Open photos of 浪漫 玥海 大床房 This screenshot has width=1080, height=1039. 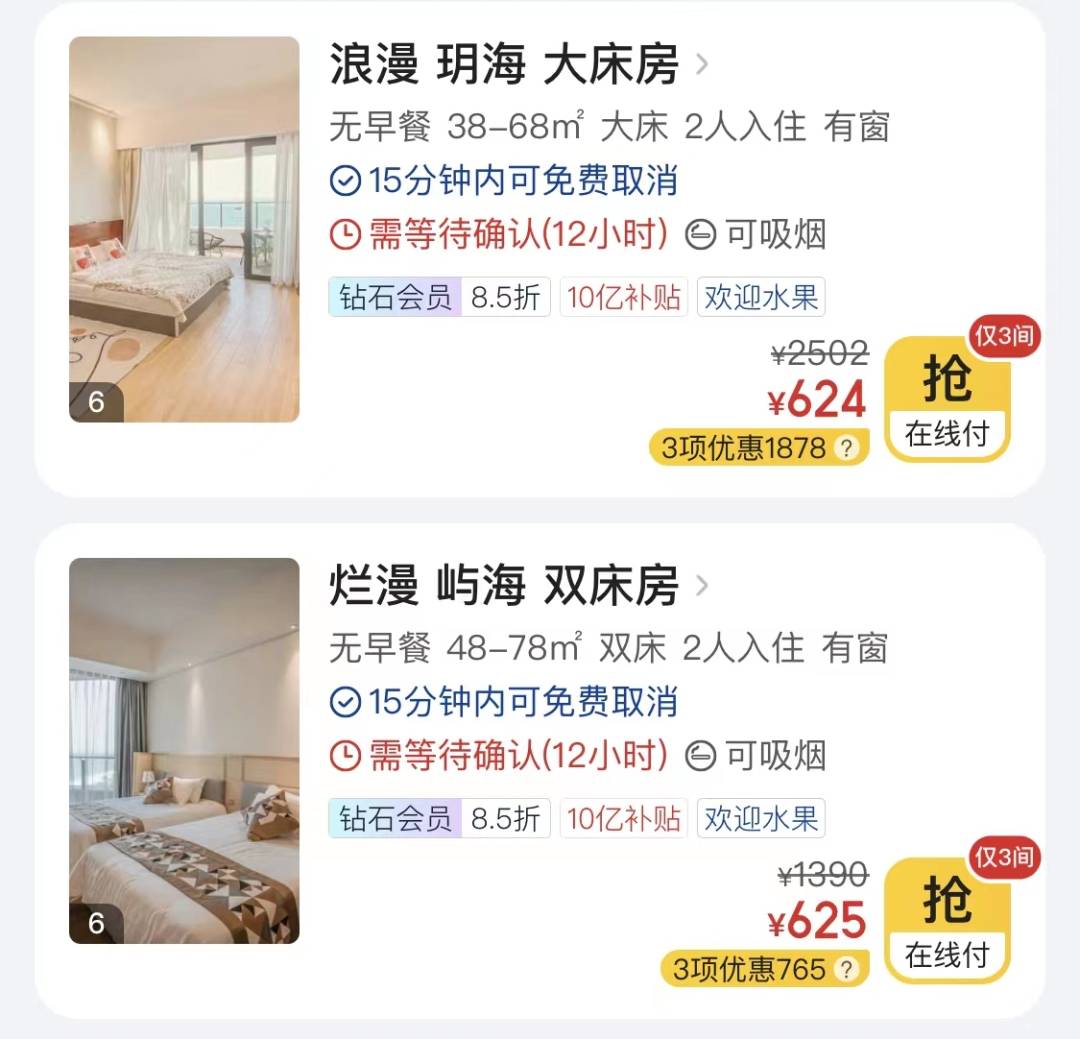pos(184,229)
